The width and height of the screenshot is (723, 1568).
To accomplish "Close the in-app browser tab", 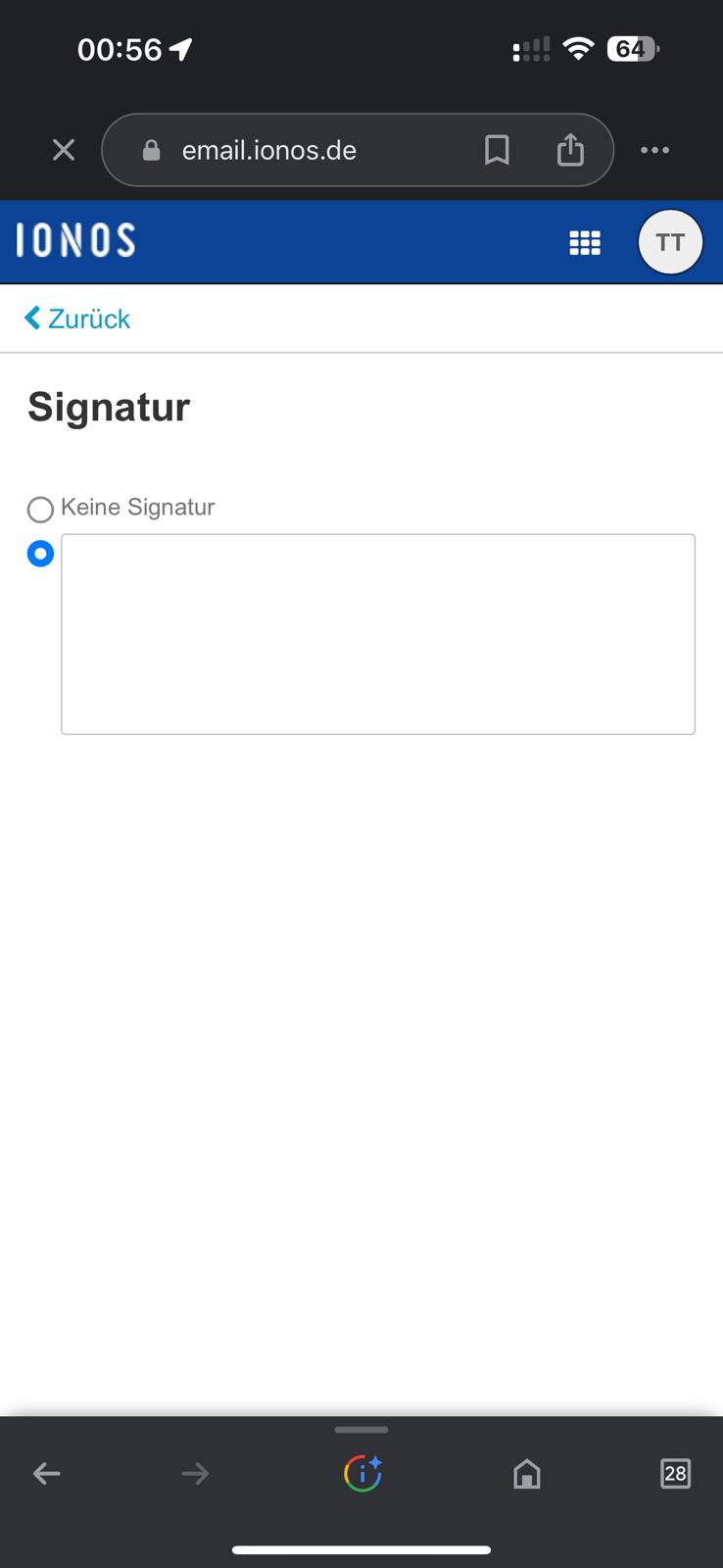I will pos(64,150).
